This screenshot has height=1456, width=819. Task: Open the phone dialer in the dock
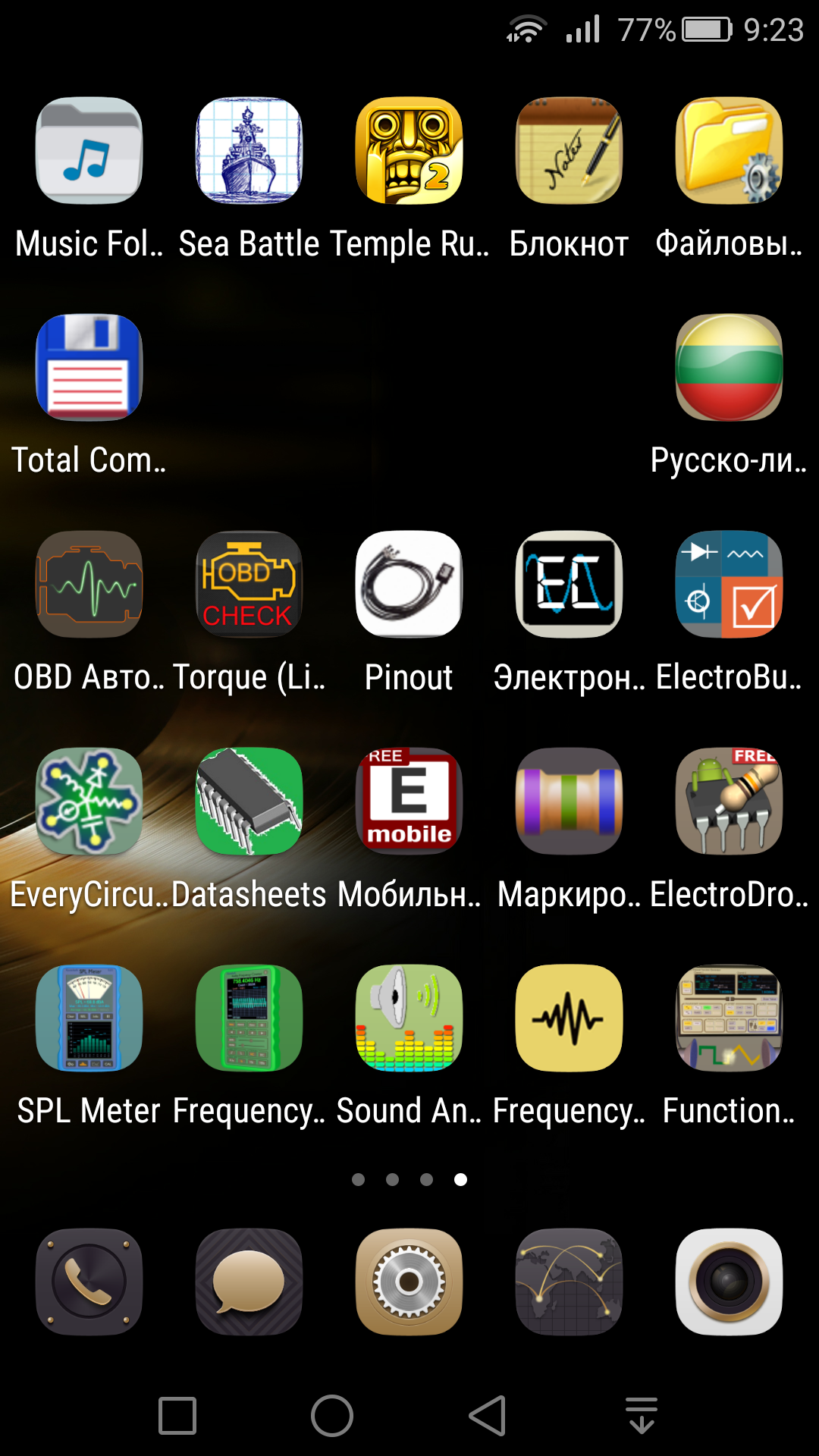89,1282
